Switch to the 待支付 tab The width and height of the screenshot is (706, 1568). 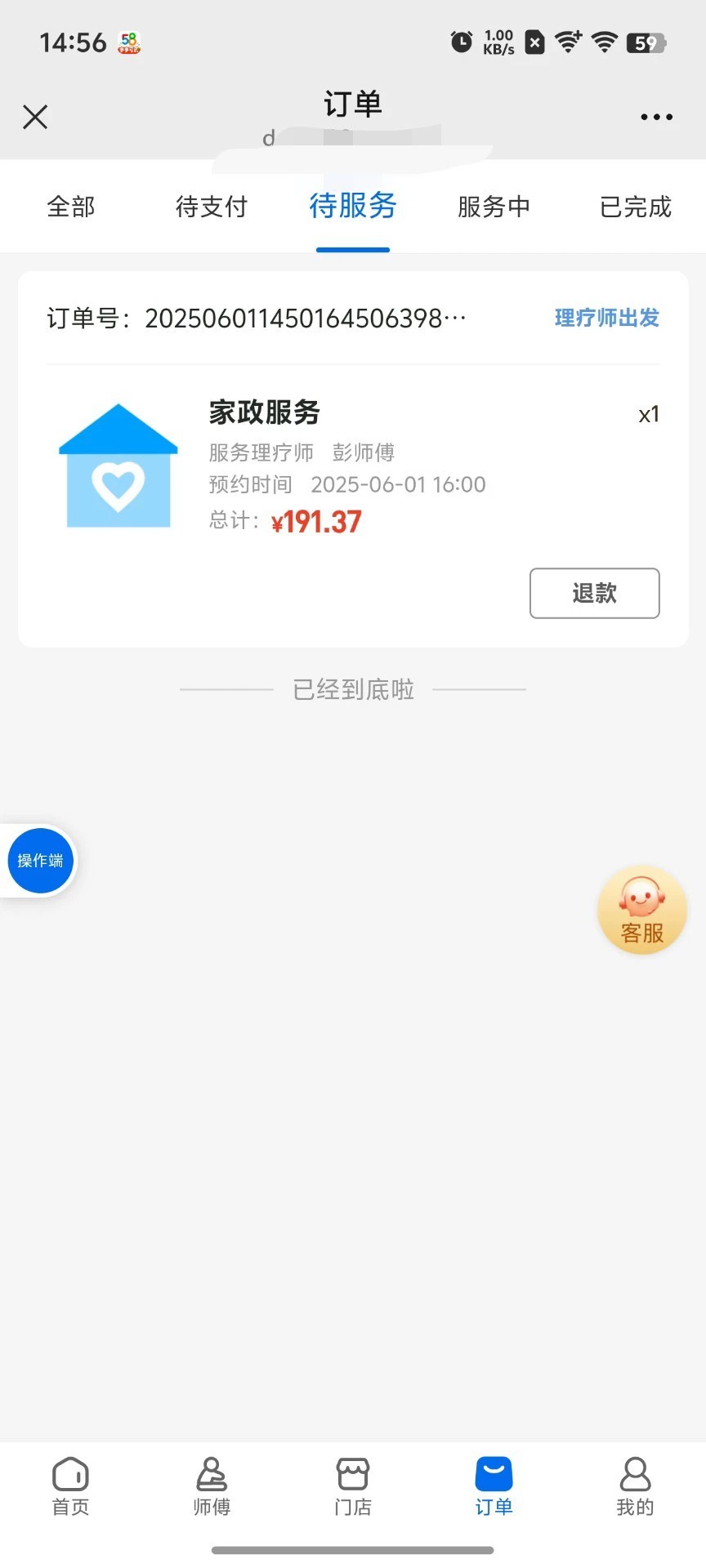pos(212,207)
